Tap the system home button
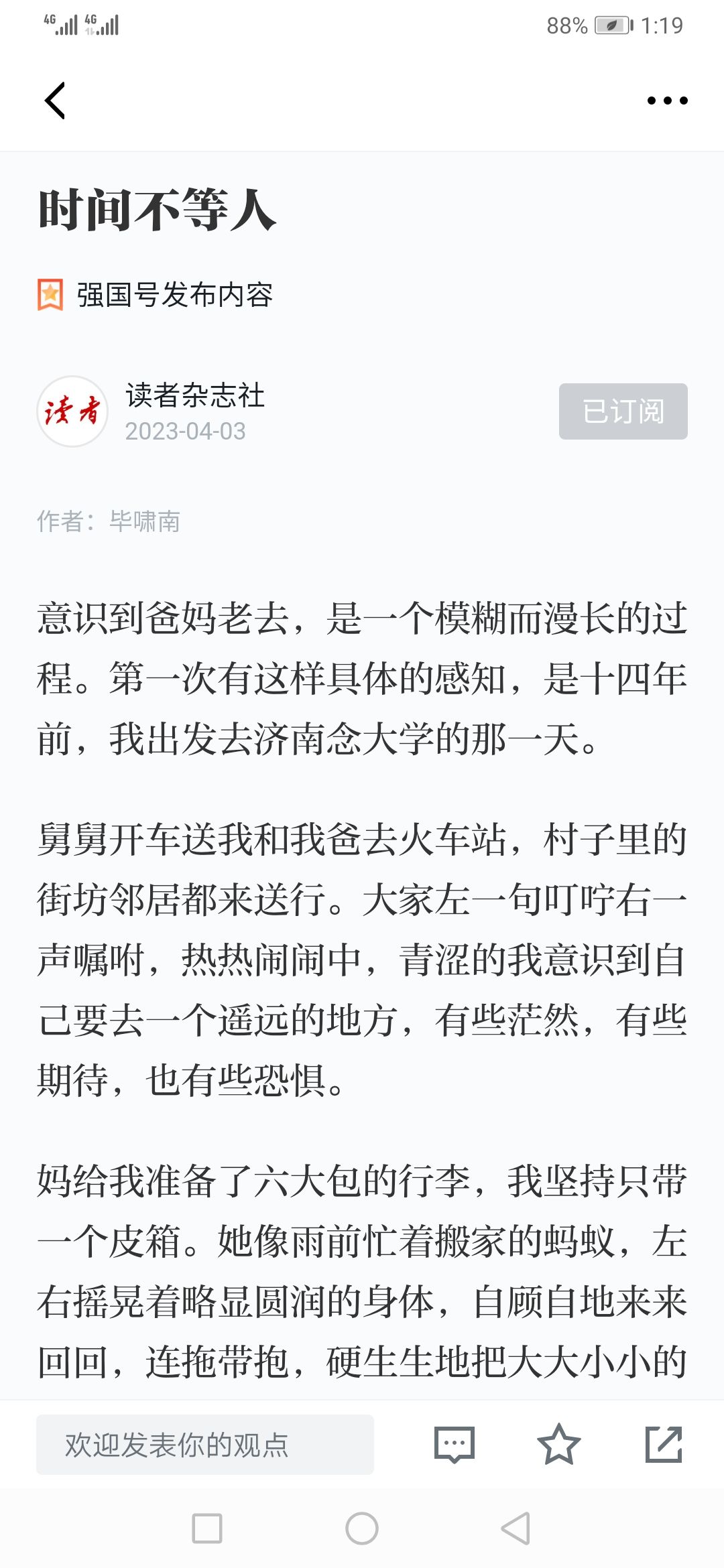 point(362,1528)
